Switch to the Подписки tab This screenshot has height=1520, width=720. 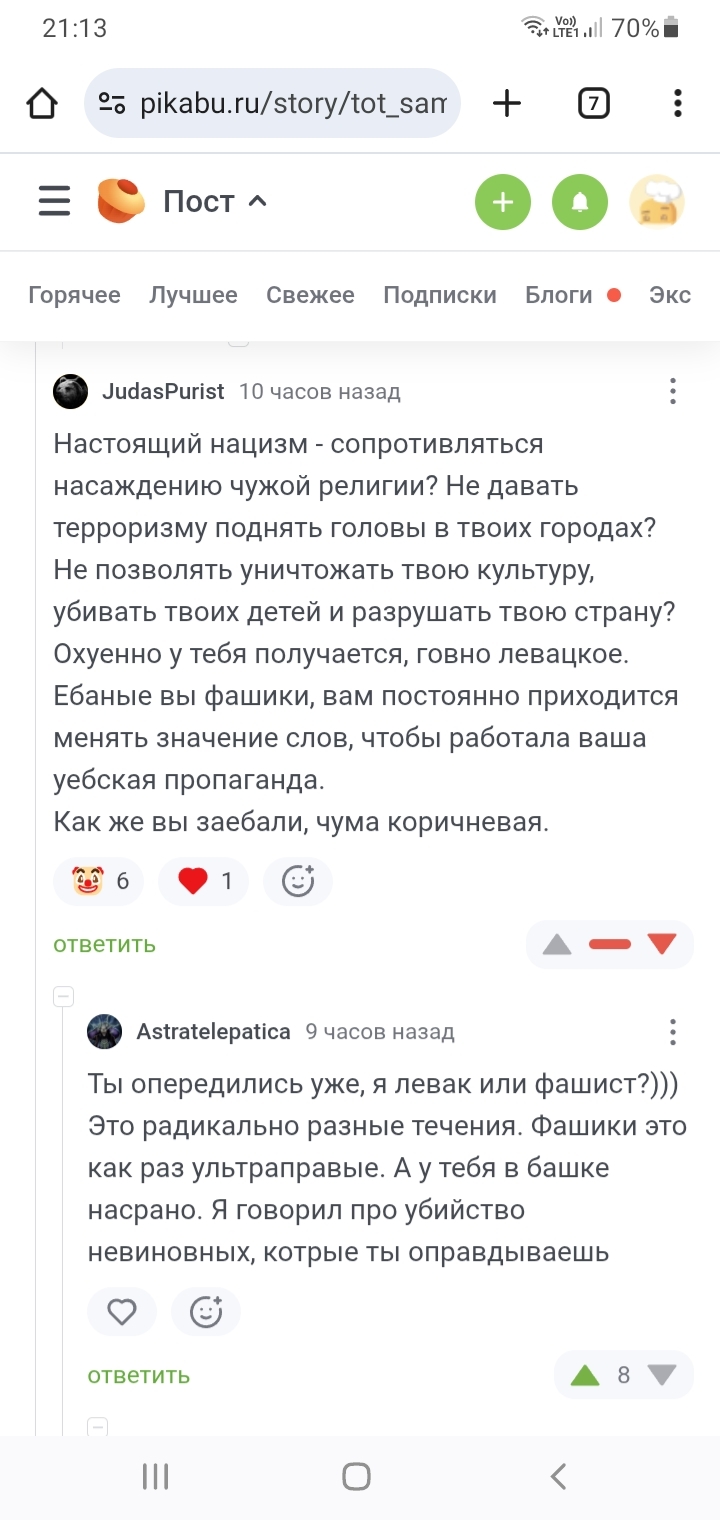pyautogui.click(x=440, y=295)
